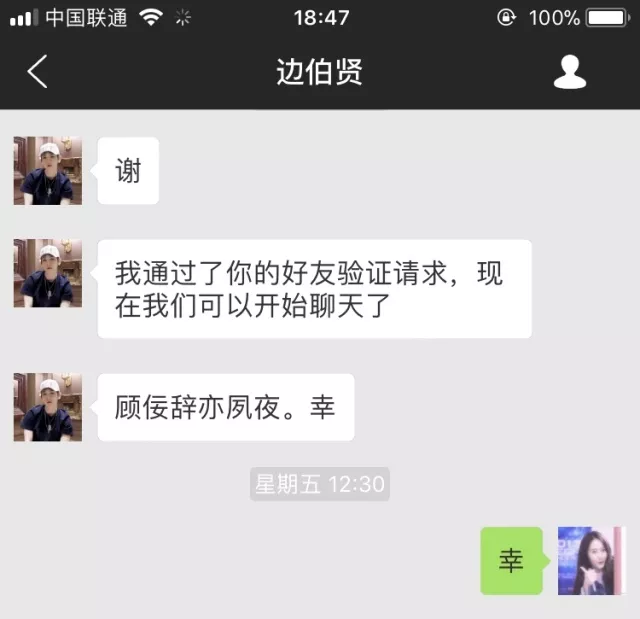This screenshot has height=619, width=640.
Task: Tap the contact avatar beside the 谢 message
Action: [48, 171]
